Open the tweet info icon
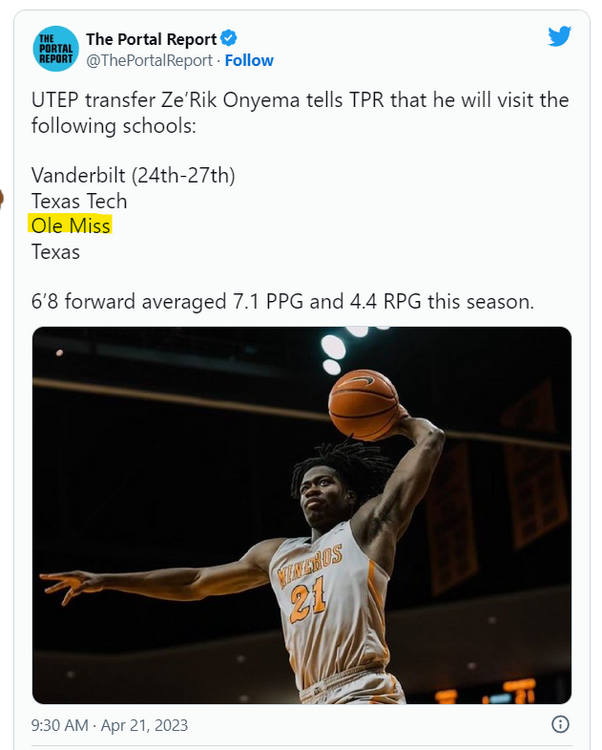The height and width of the screenshot is (750, 602). pyautogui.click(x=561, y=724)
